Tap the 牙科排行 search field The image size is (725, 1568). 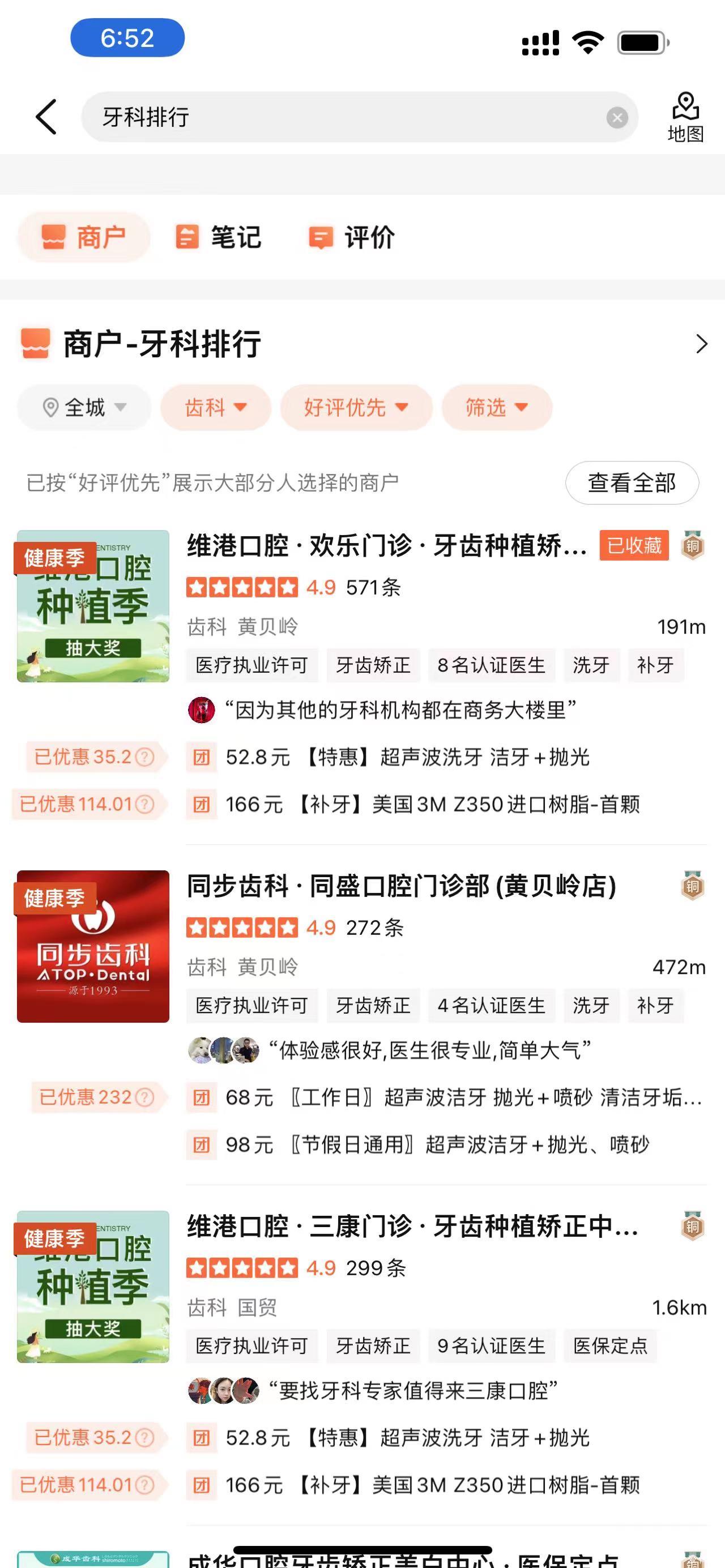click(341, 117)
